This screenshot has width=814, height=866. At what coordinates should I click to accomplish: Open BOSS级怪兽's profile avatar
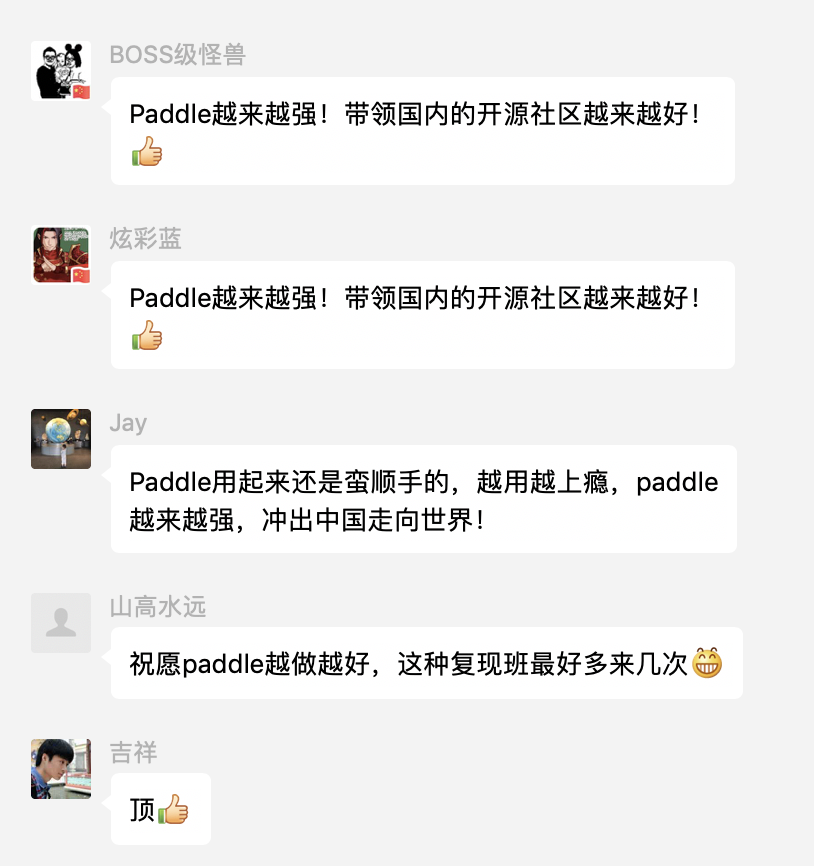60,71
